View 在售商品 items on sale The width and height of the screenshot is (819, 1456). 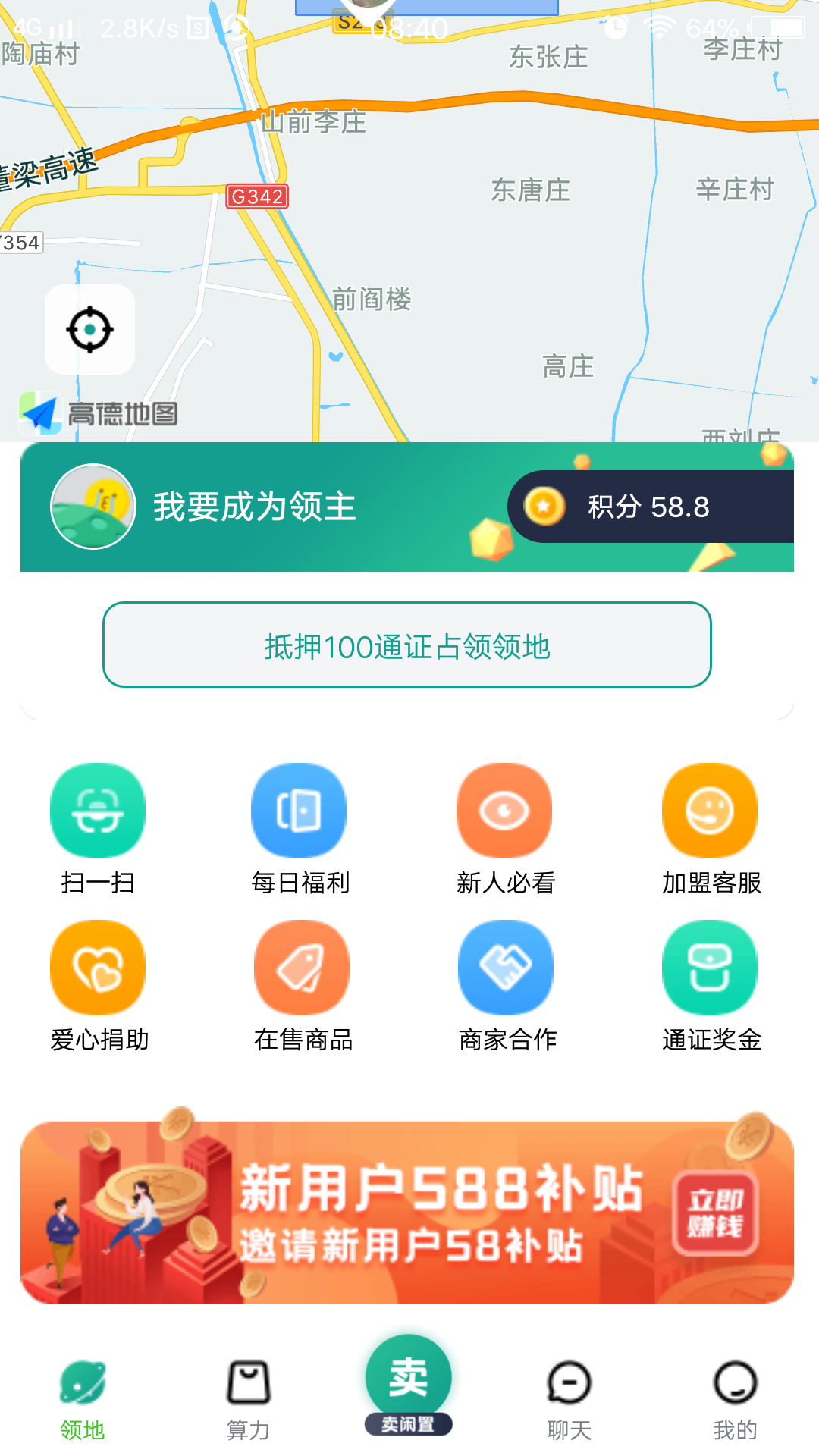coord(303,987)
